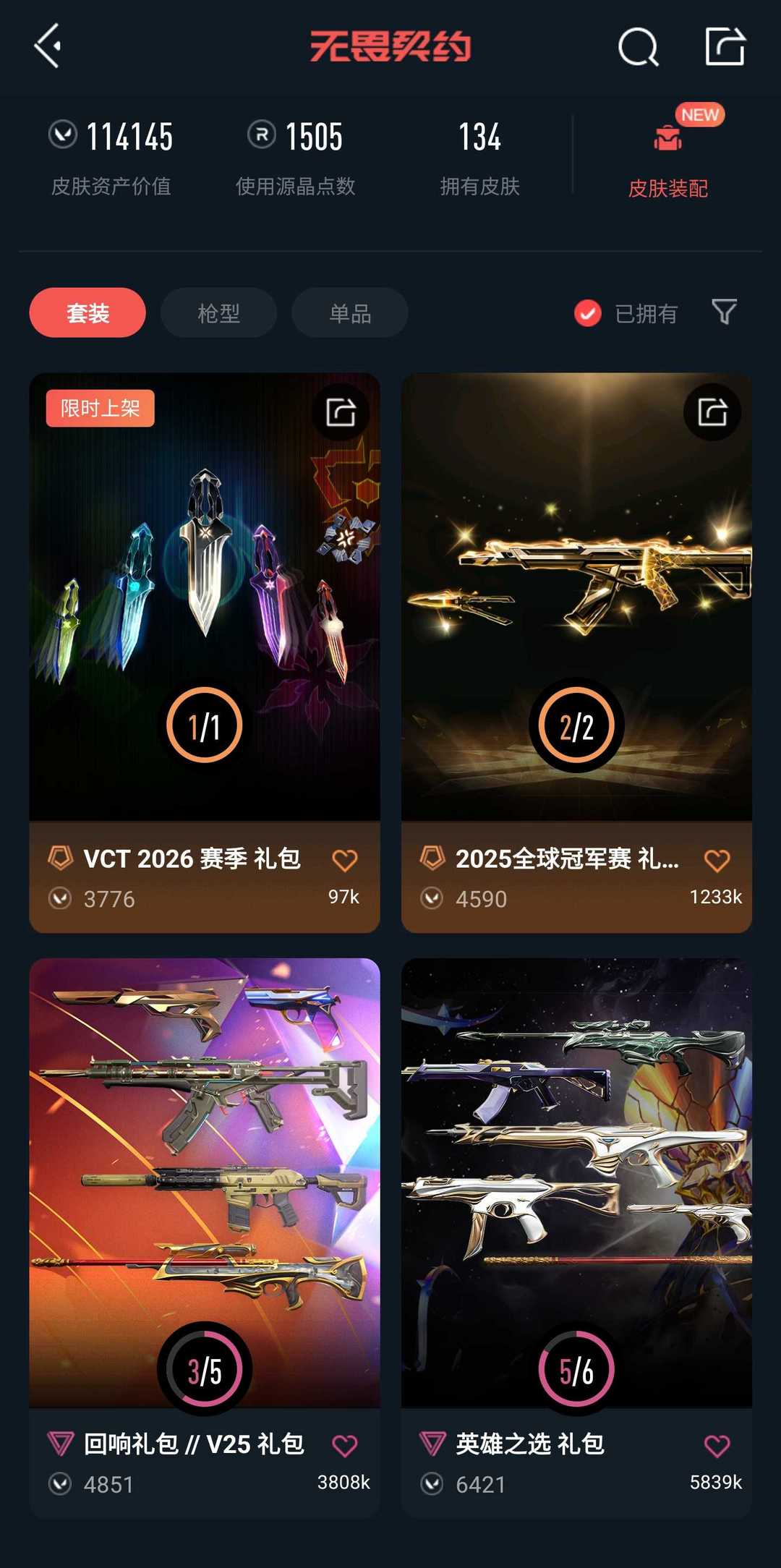Viewport: 781px width, 1568px height.
Task: Like the 2025全球冠军赛 bundle
Action: point(717,860)
